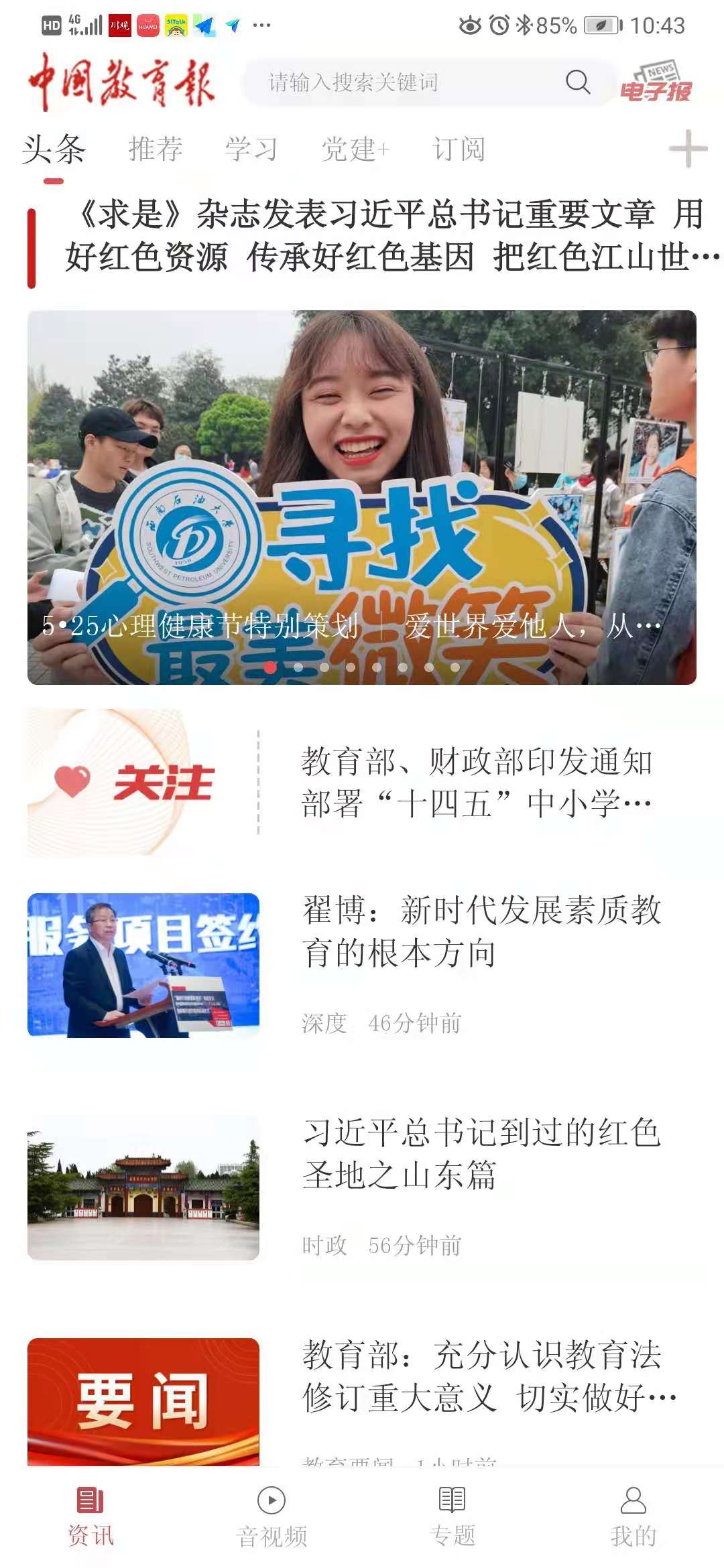
Task: Open the 《求是》杂志 headline article
Action: (x=389, y=235)
